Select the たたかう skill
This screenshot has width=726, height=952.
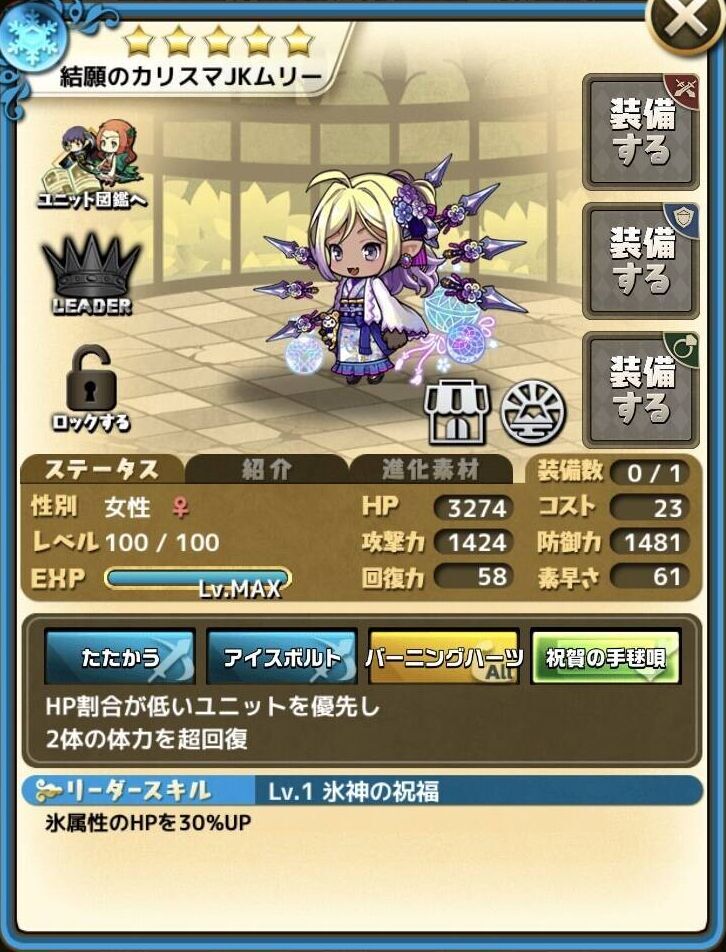[119, 657]
